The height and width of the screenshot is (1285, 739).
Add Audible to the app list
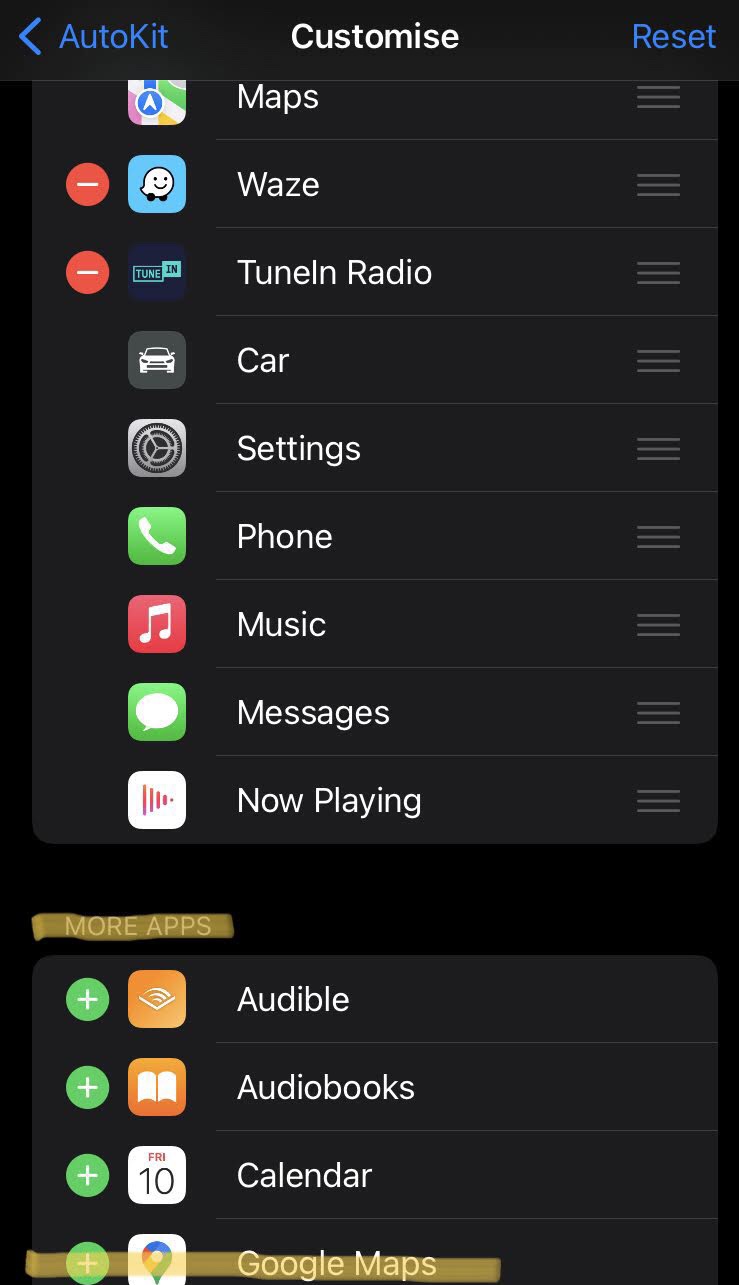click(x=88, y=999)
